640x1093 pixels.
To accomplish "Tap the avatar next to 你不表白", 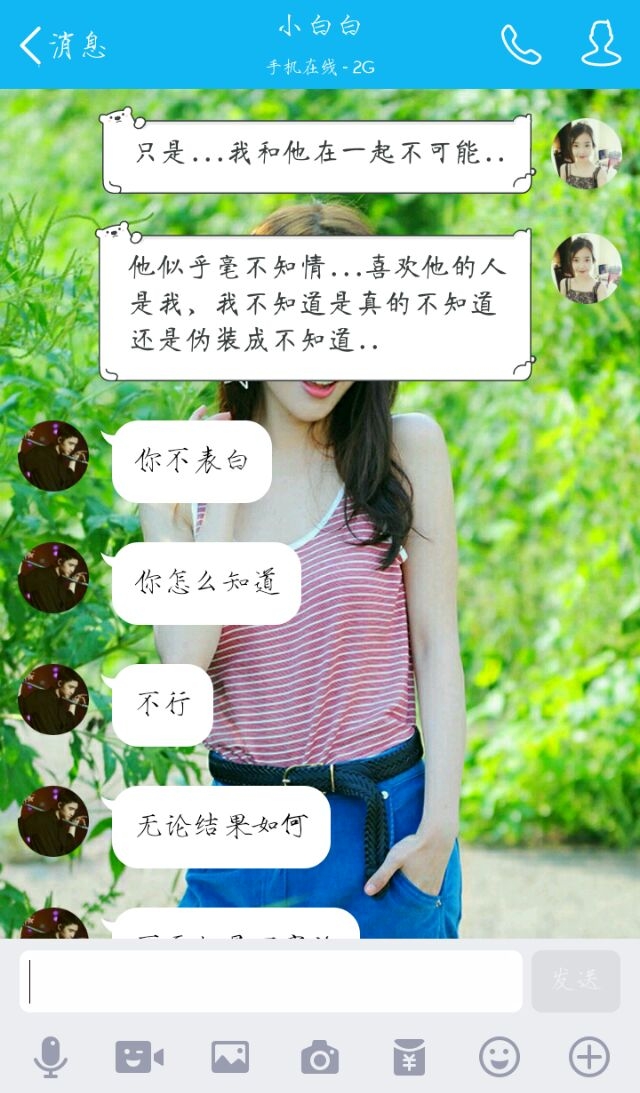I will pyautogui.click(x=53, y=456).
